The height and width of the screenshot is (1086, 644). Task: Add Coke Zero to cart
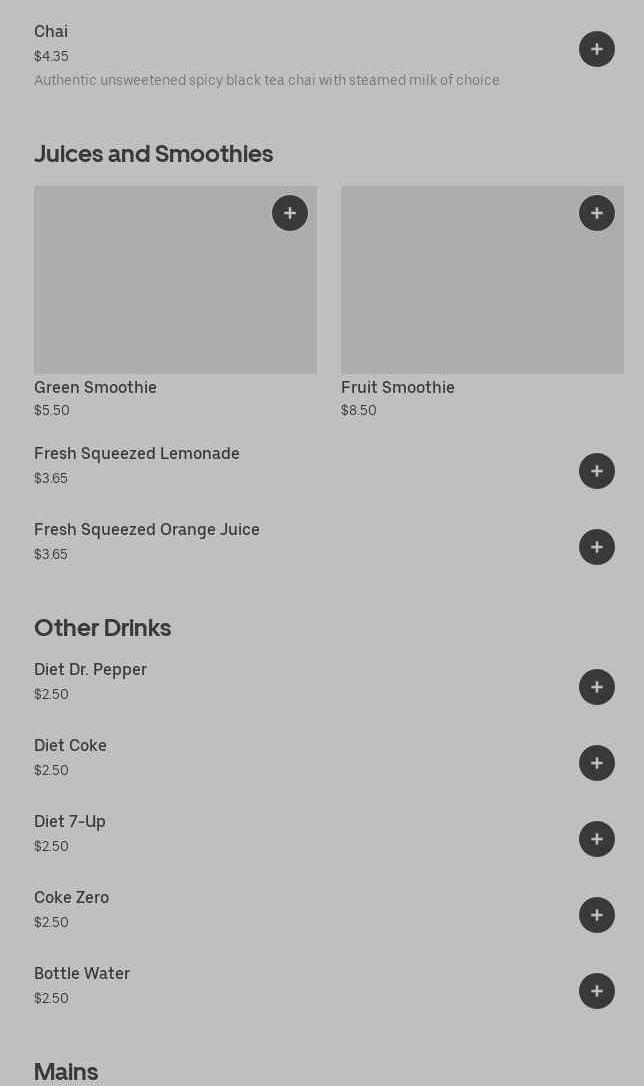(596, 915)
